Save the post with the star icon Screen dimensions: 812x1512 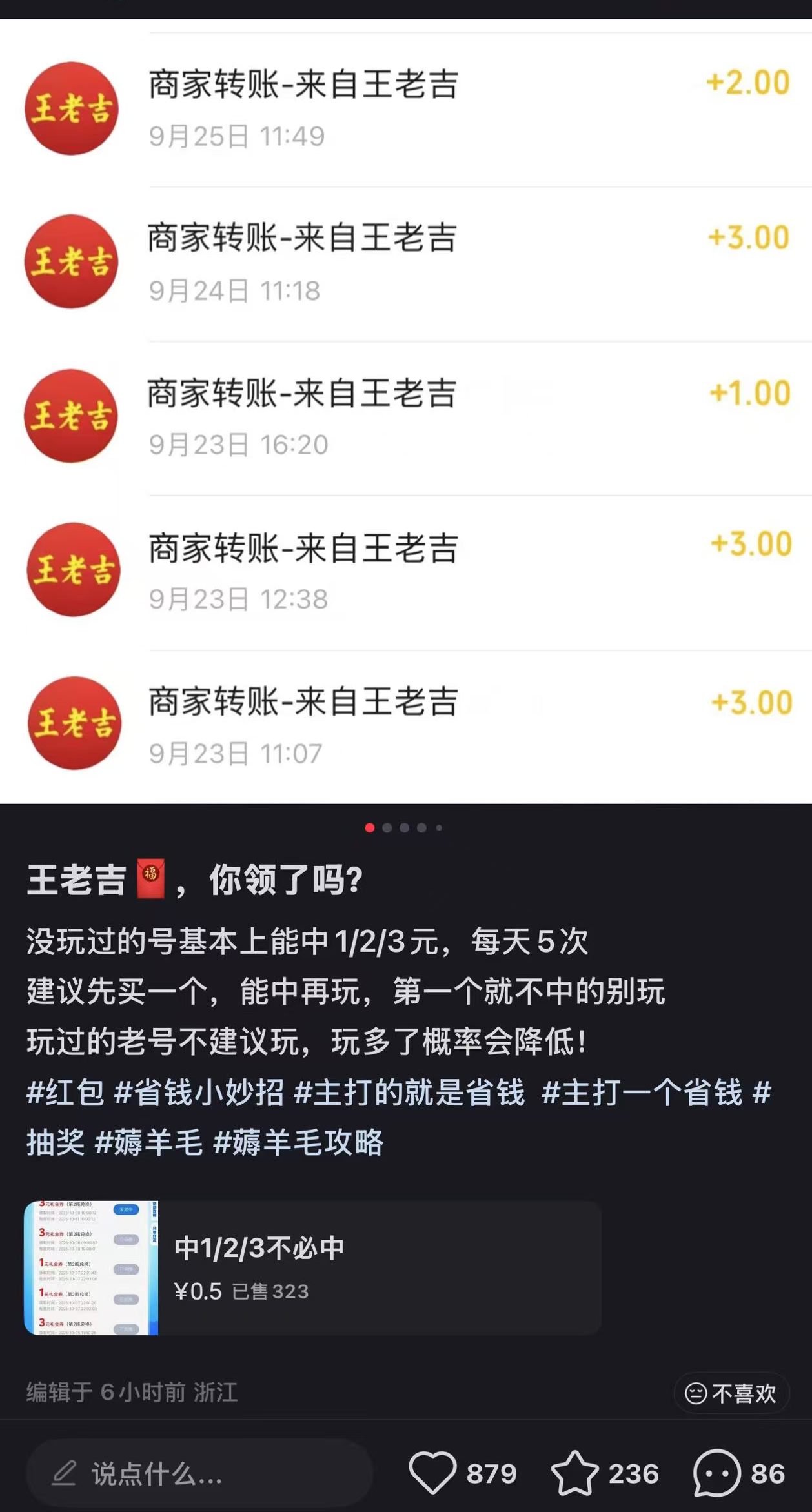pyautogui.click(x=574, y=1473)
